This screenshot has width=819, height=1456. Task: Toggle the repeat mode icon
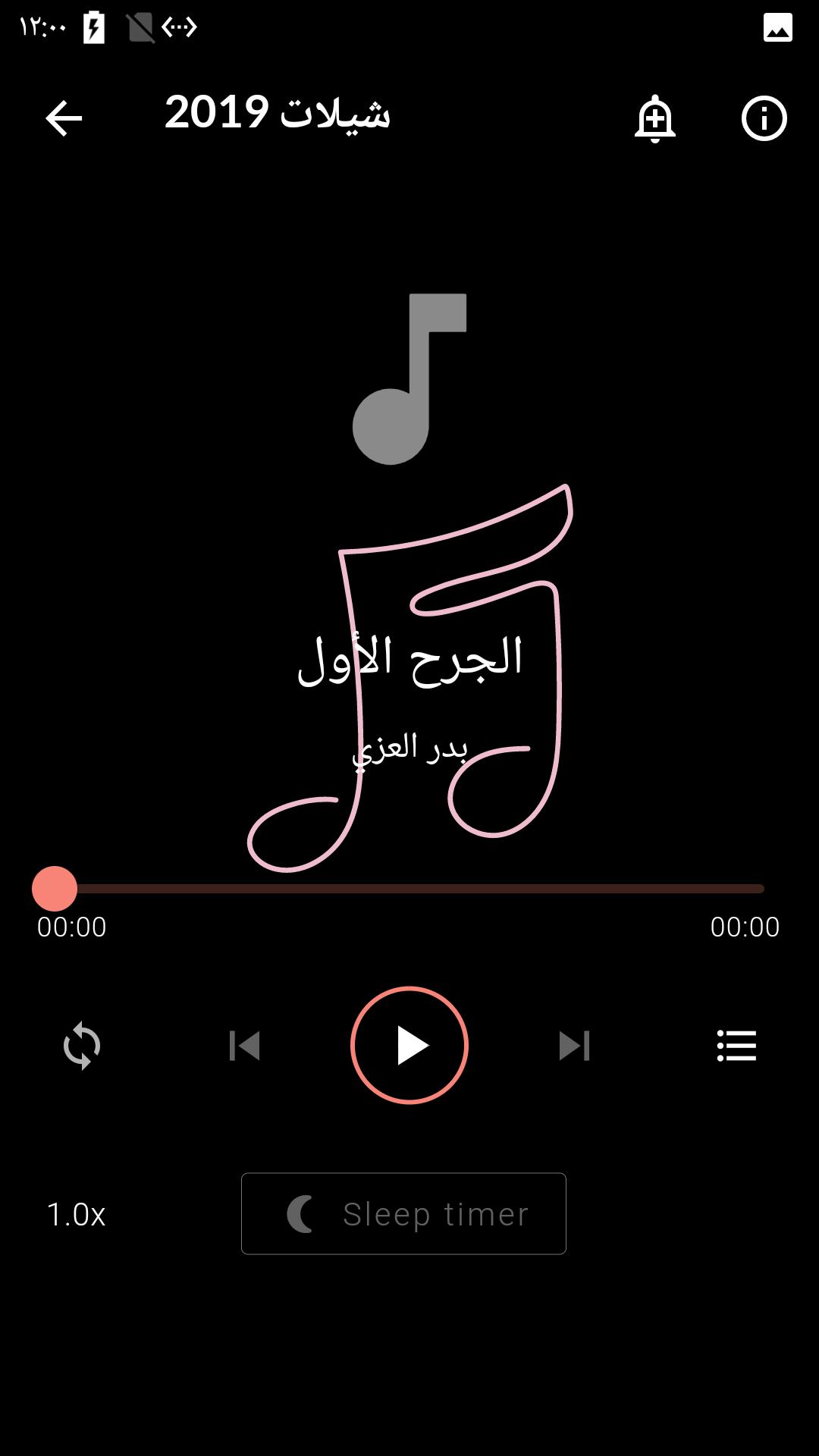pyautogui.click(x=82, y=1046)
